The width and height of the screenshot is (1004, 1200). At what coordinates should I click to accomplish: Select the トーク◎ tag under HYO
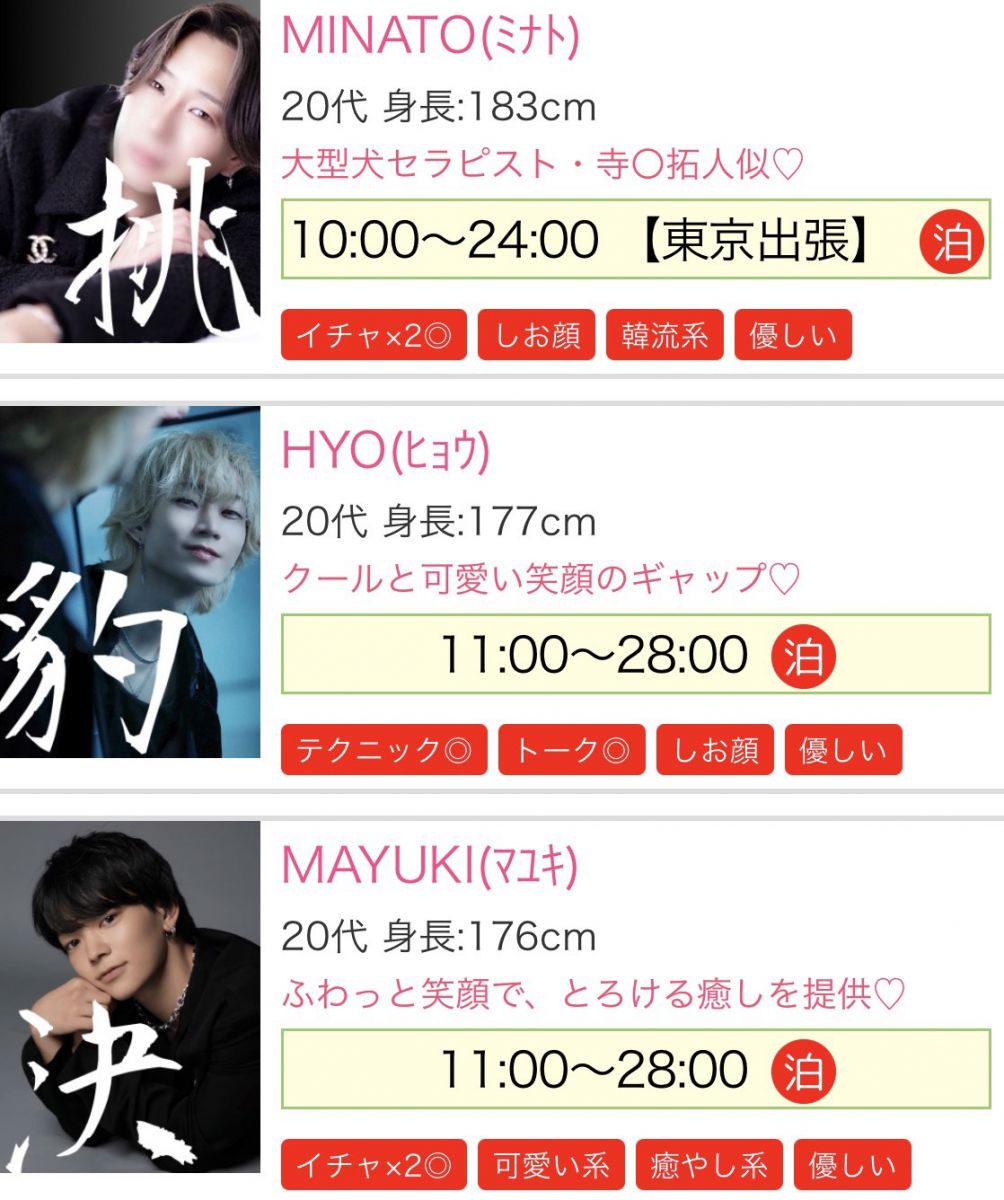point(572,751)
